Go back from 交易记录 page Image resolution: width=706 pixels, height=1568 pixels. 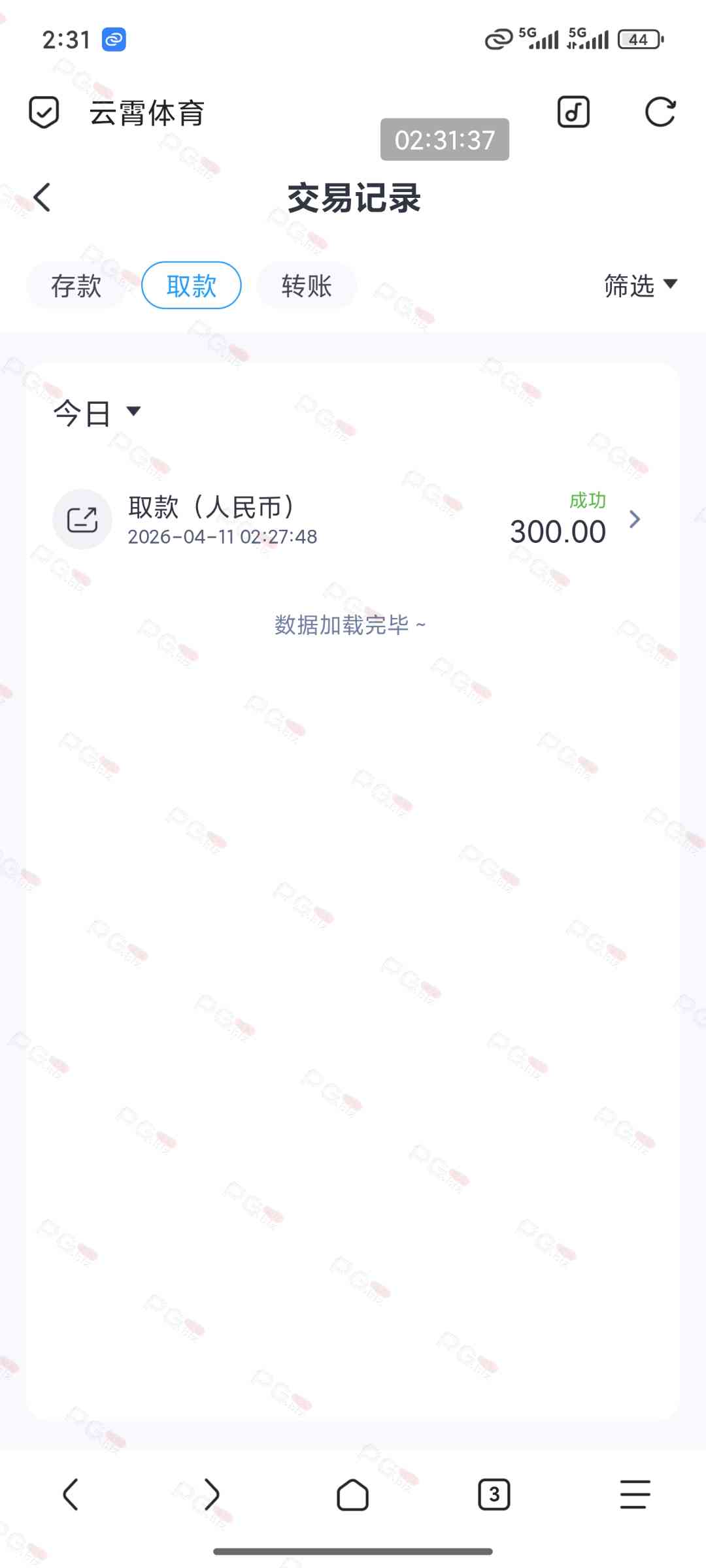click(x=42, y=198)
